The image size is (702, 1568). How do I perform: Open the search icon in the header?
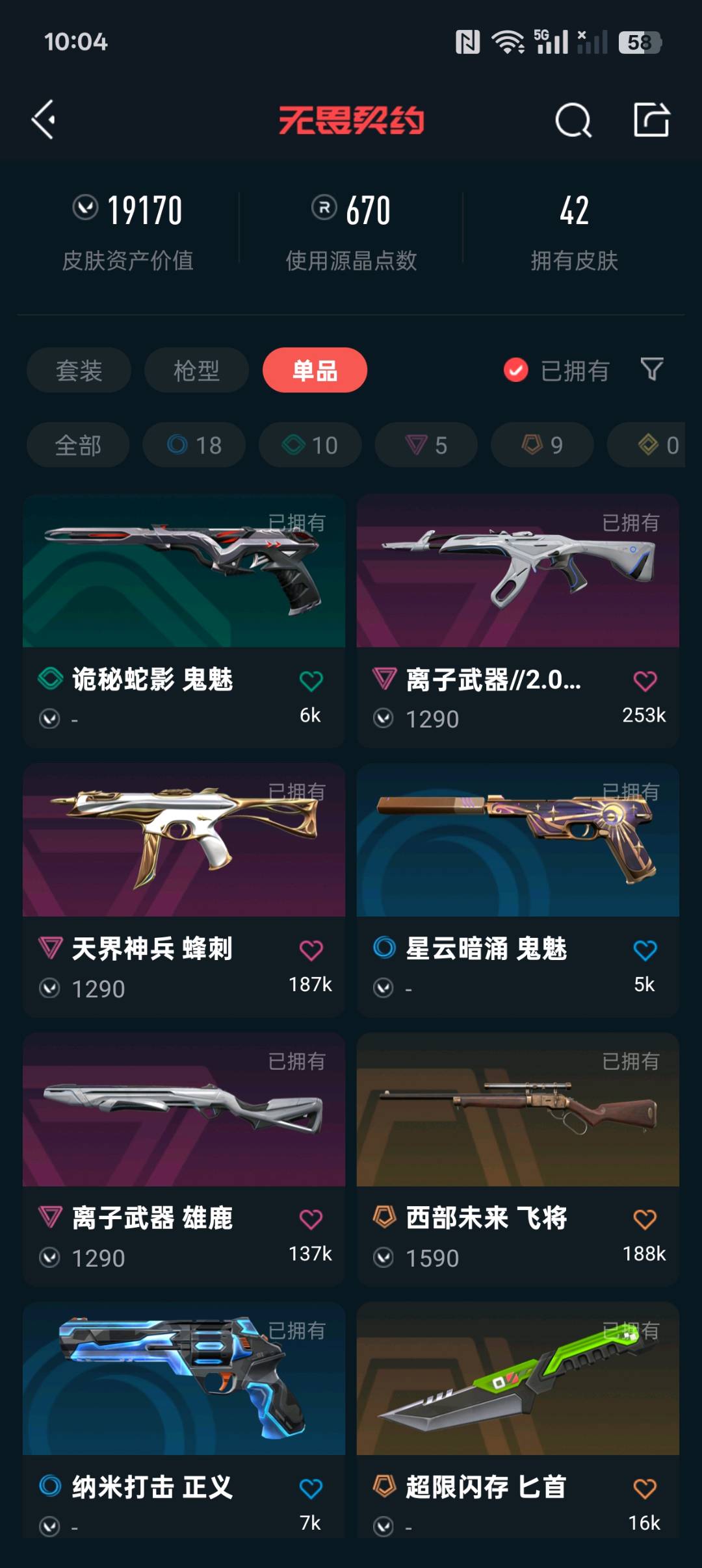pyautogui.click(x=573, y=120)
